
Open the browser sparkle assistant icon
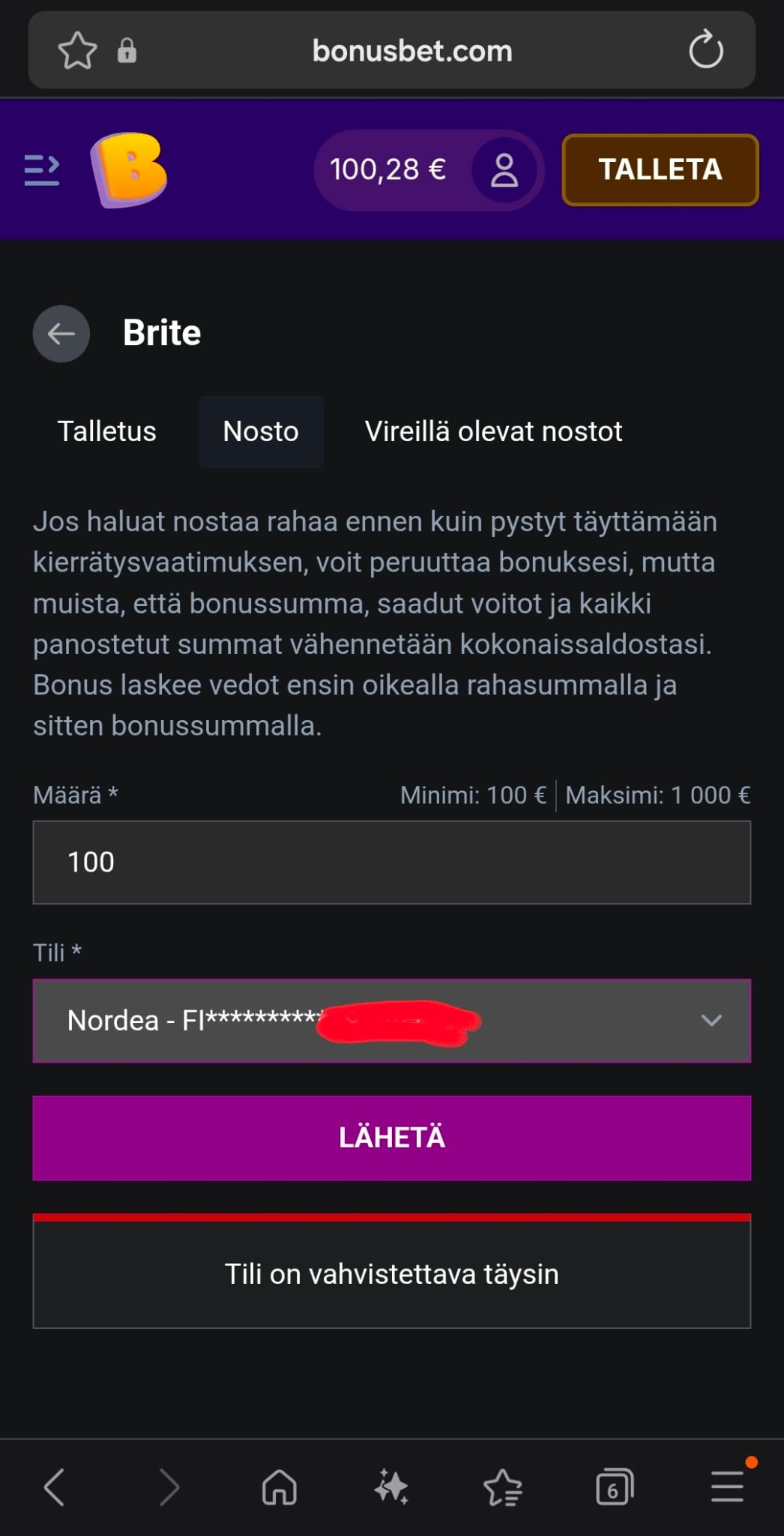point(391,1489)
